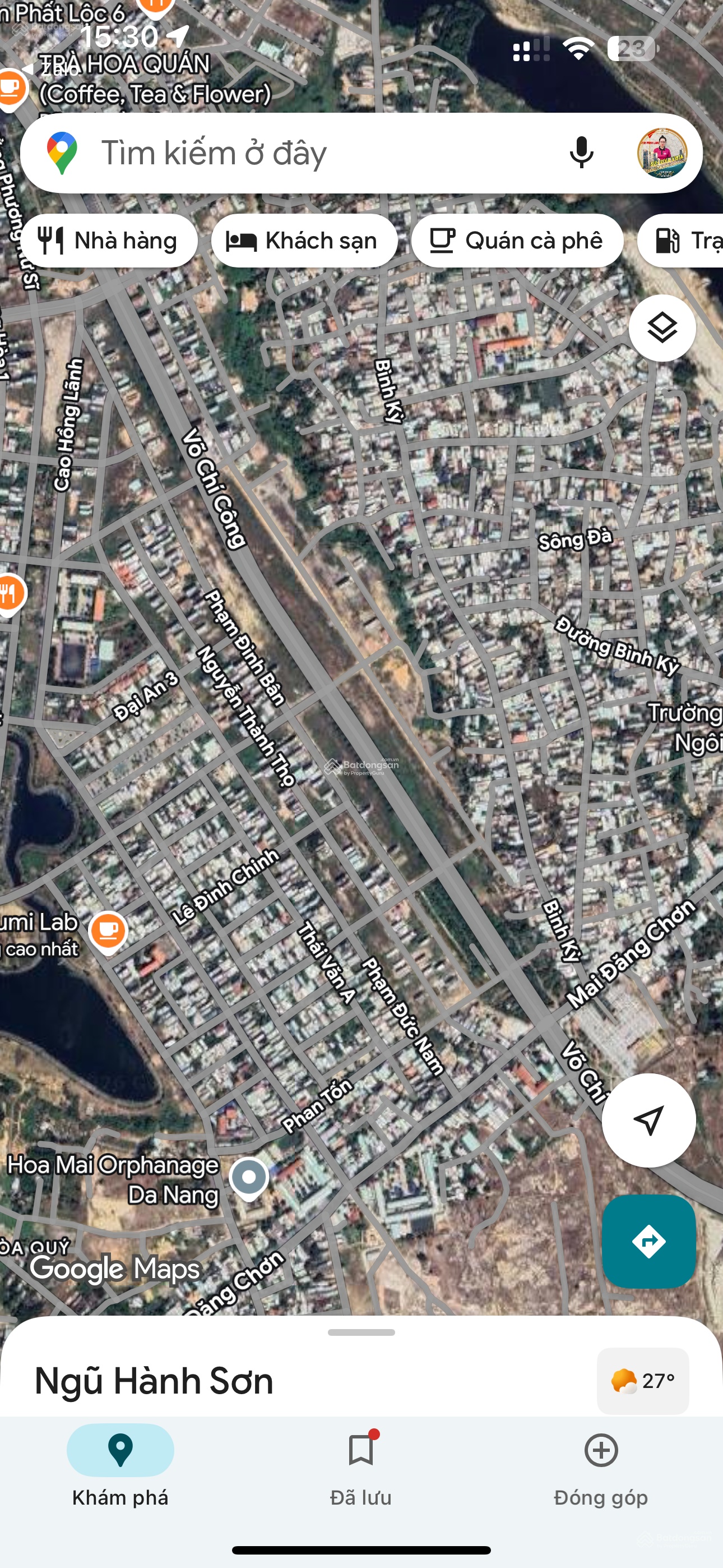
Task: Check the 27° weather chip
Action: point(643,1381)
